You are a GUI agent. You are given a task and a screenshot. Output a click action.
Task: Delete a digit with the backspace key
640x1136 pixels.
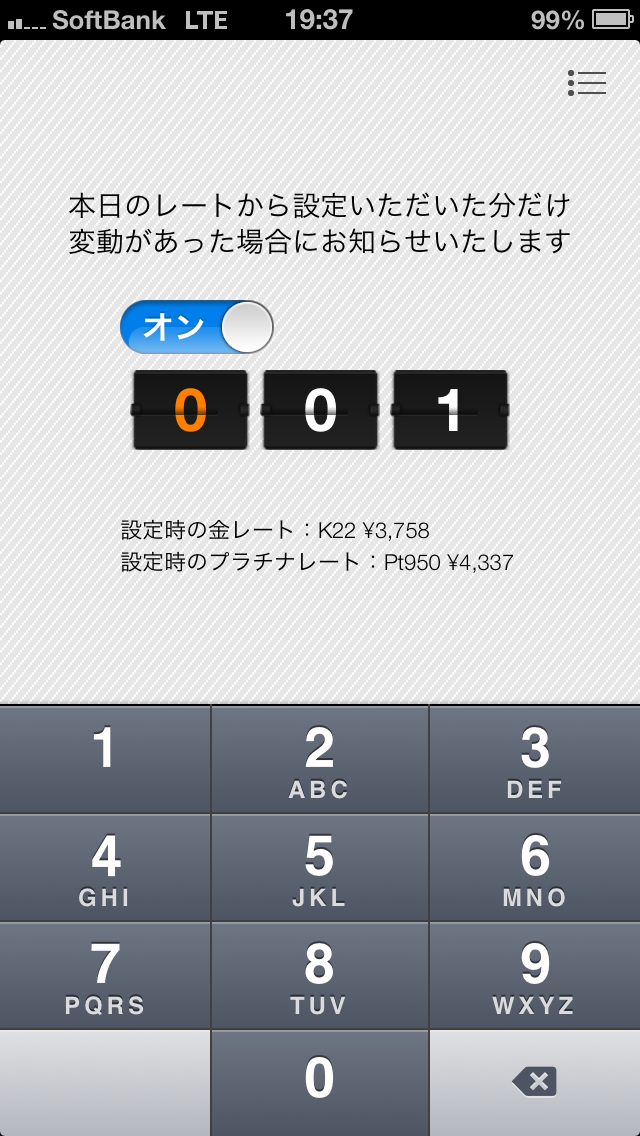coord(535,1083)
